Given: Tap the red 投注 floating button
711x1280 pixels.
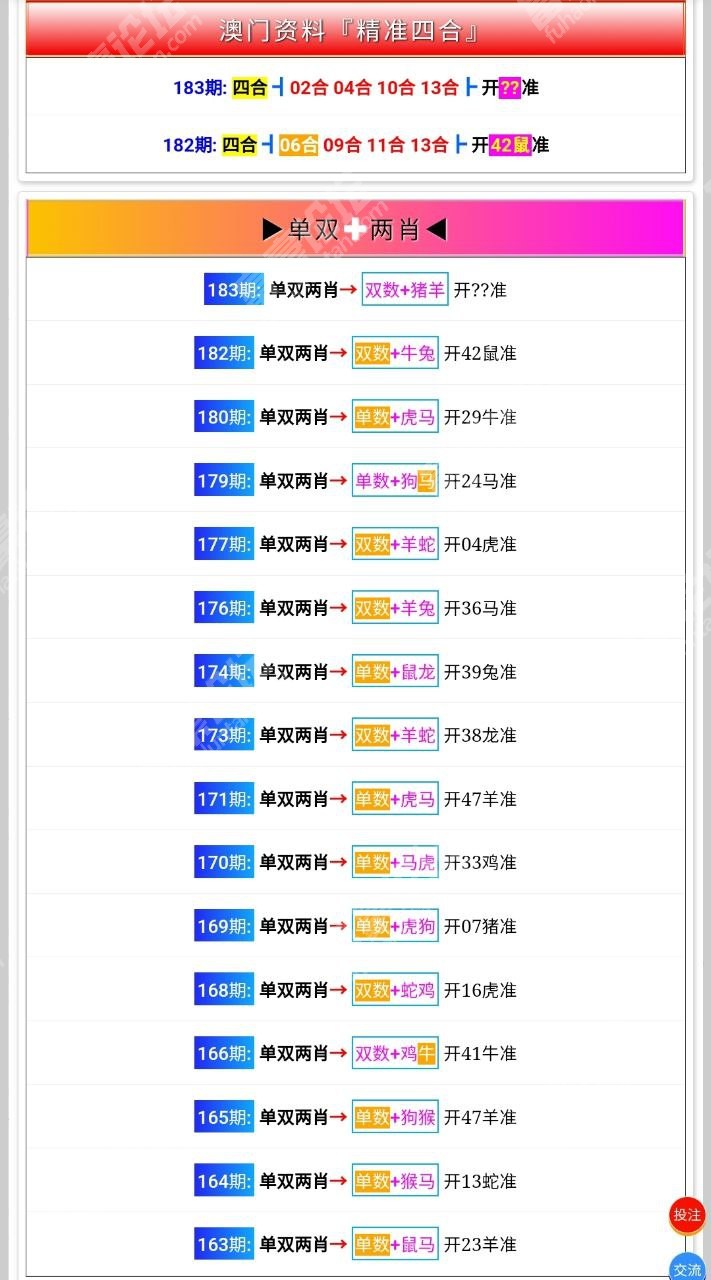Looking at the screenshot, I should pos(687,1215).
